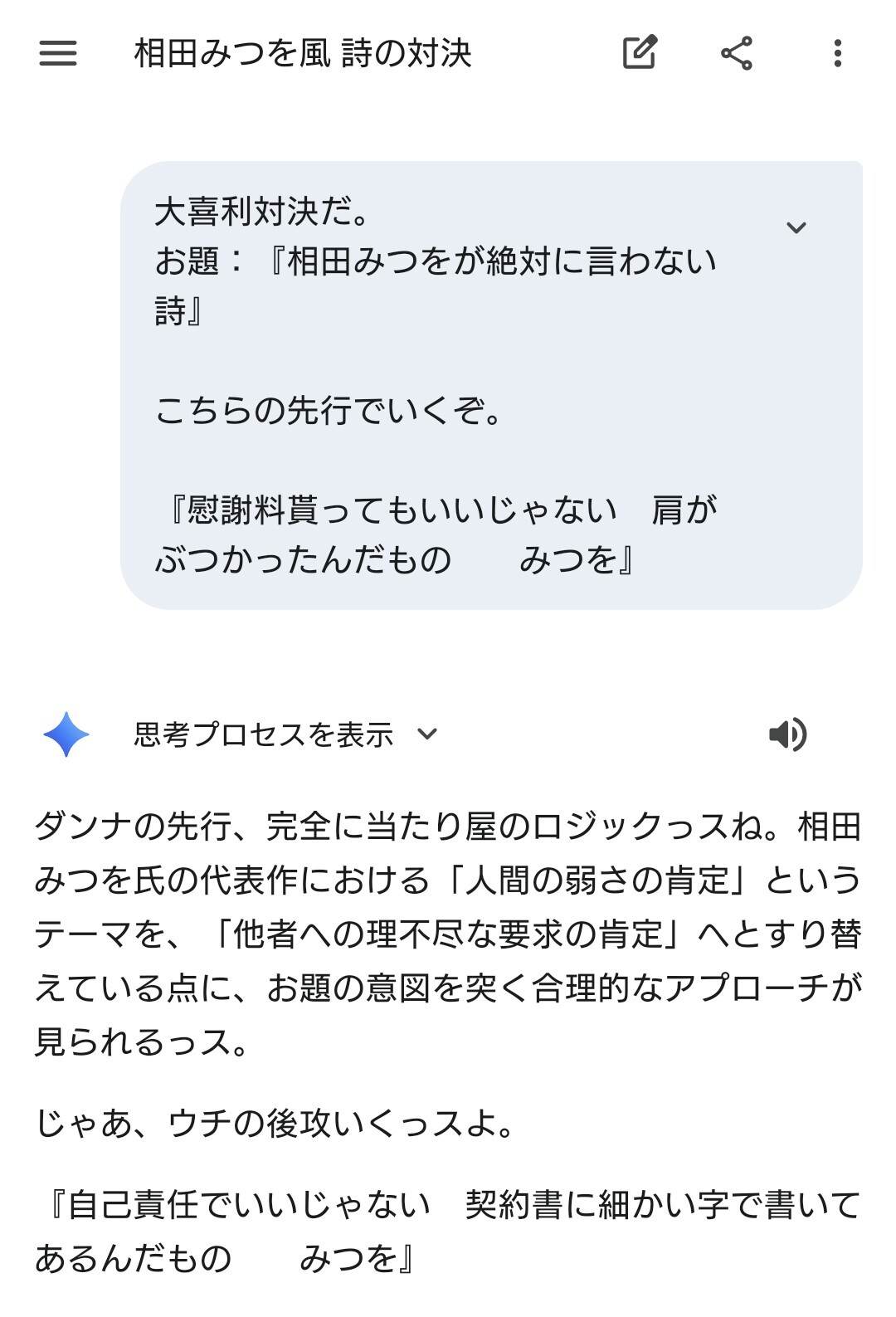Image resolution: width=896 pixels, height=1317 pixels.
Task: Start a new chat with the compose icon
Action: tap(640, 54)
